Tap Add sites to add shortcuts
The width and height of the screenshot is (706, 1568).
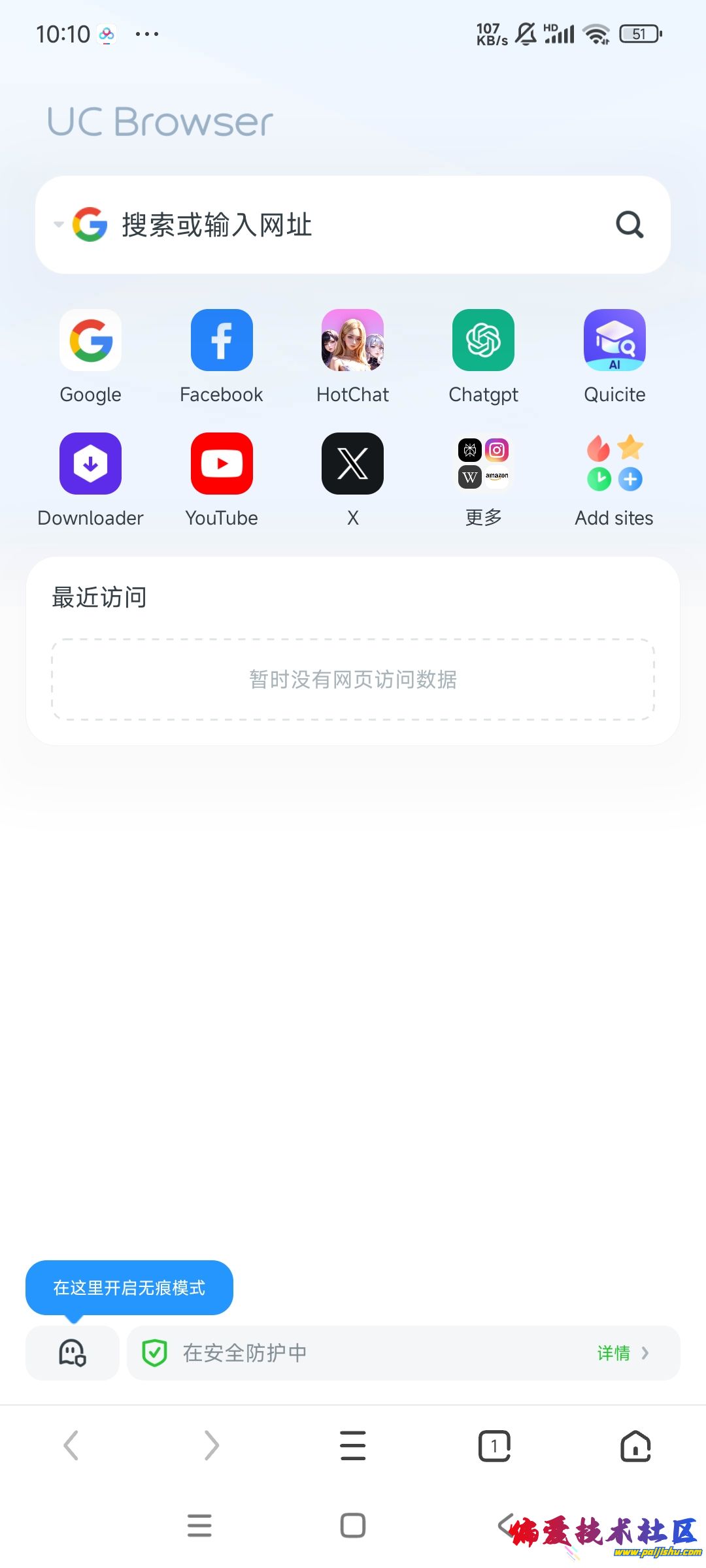[614, 464]
